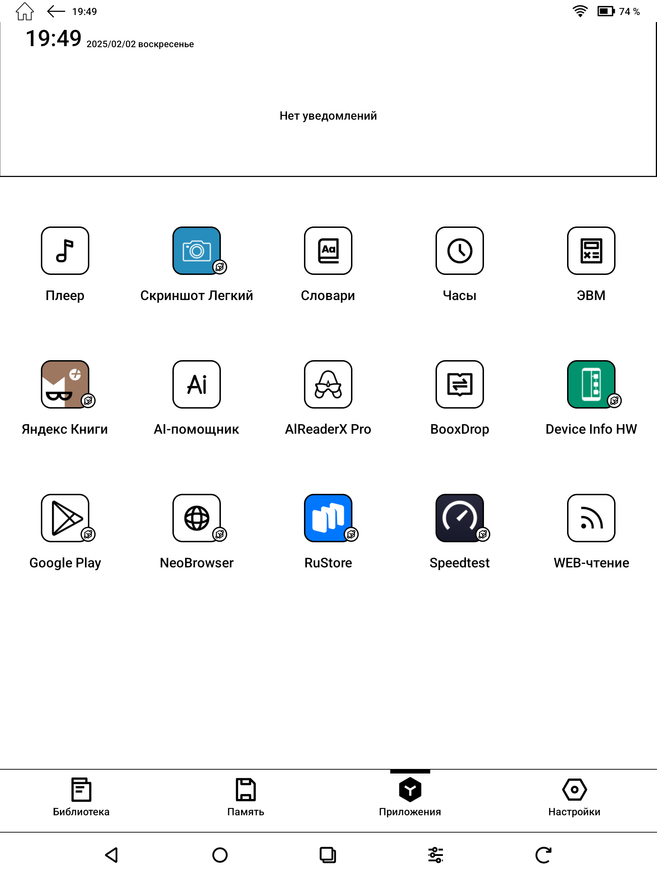
Task: Open the Плеер music app
Action: pyautogui.click(x=65, y=251)
